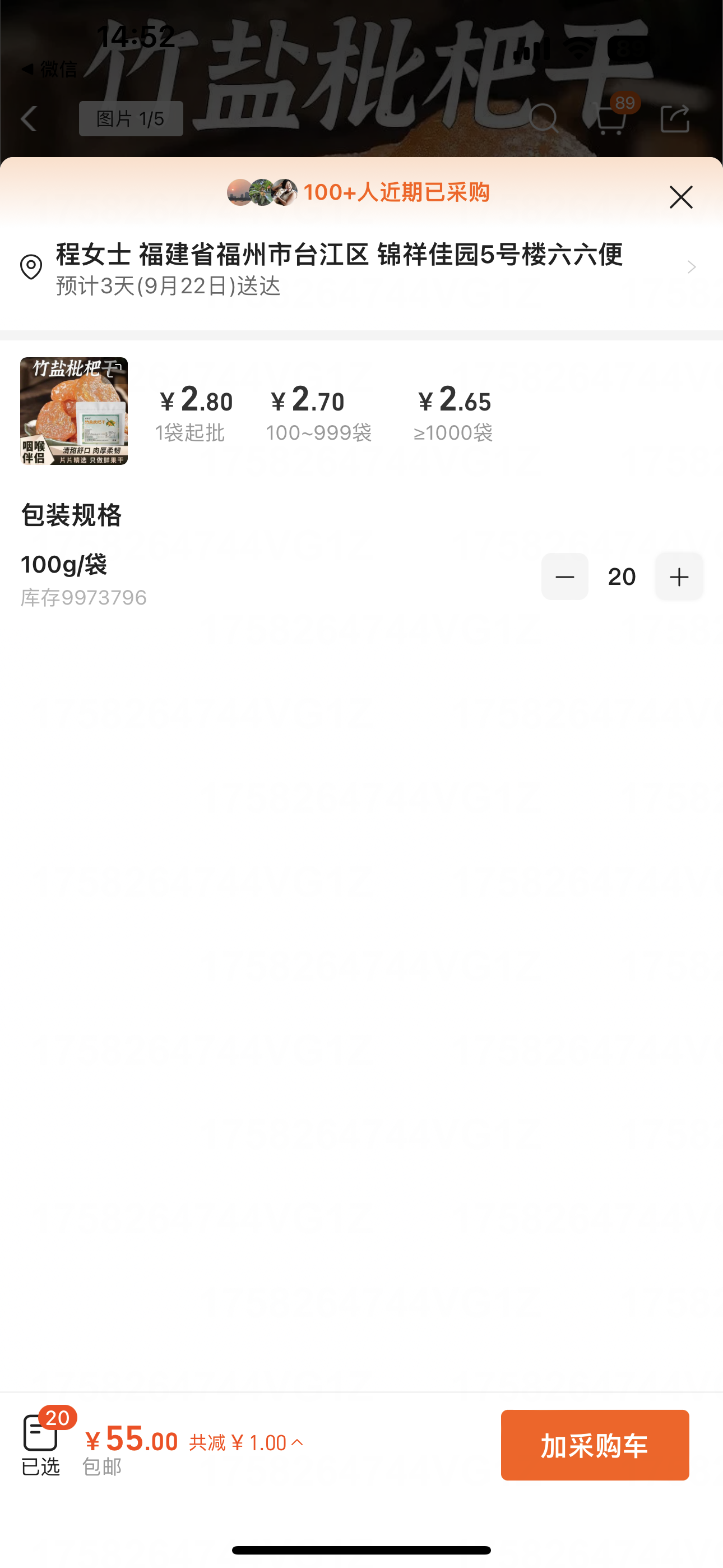Return to 微信 from the status bar
This screenshot has height=1568, width=723.
[x=50, y=70]
